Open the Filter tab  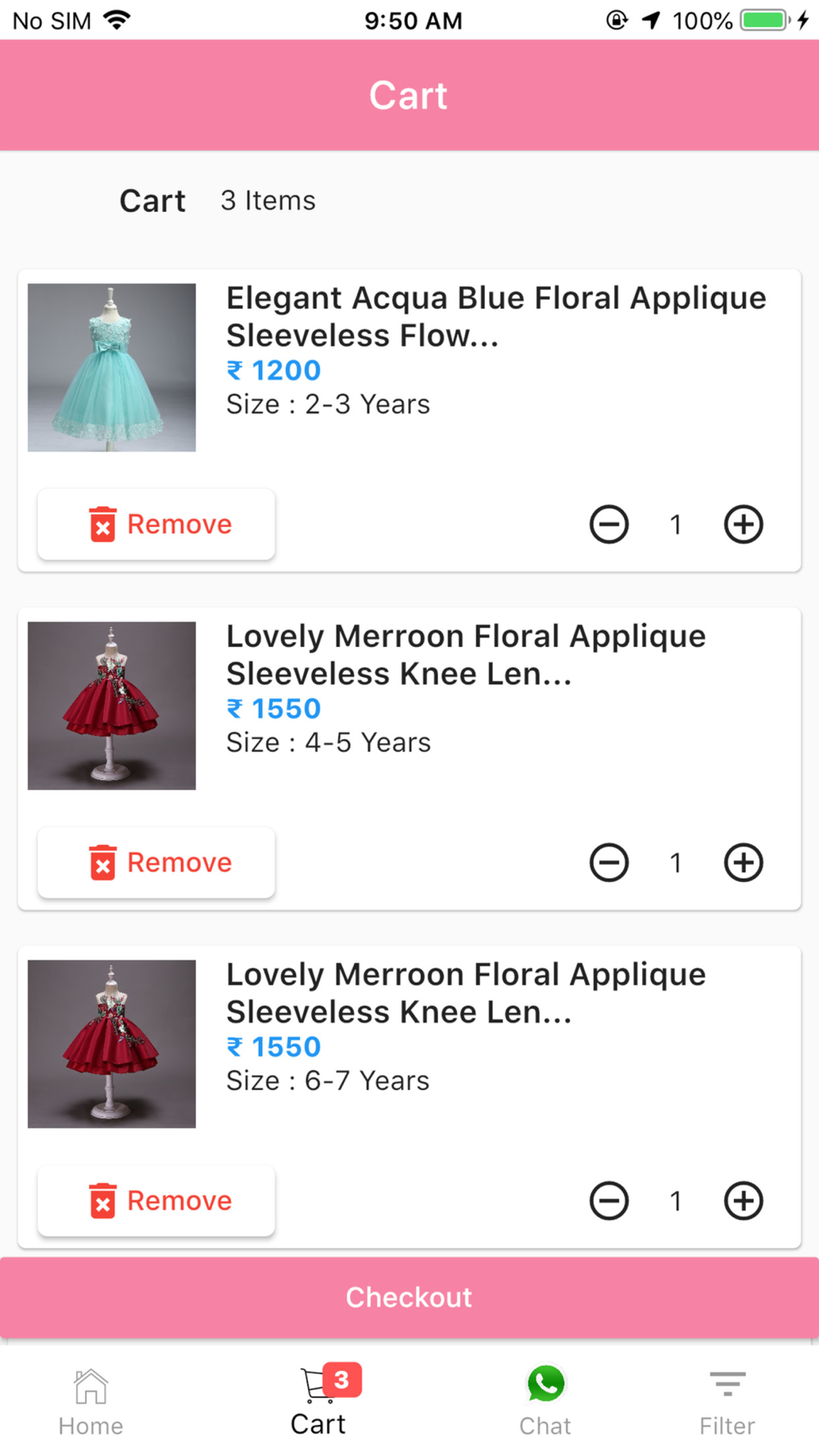pos(727,1402)
